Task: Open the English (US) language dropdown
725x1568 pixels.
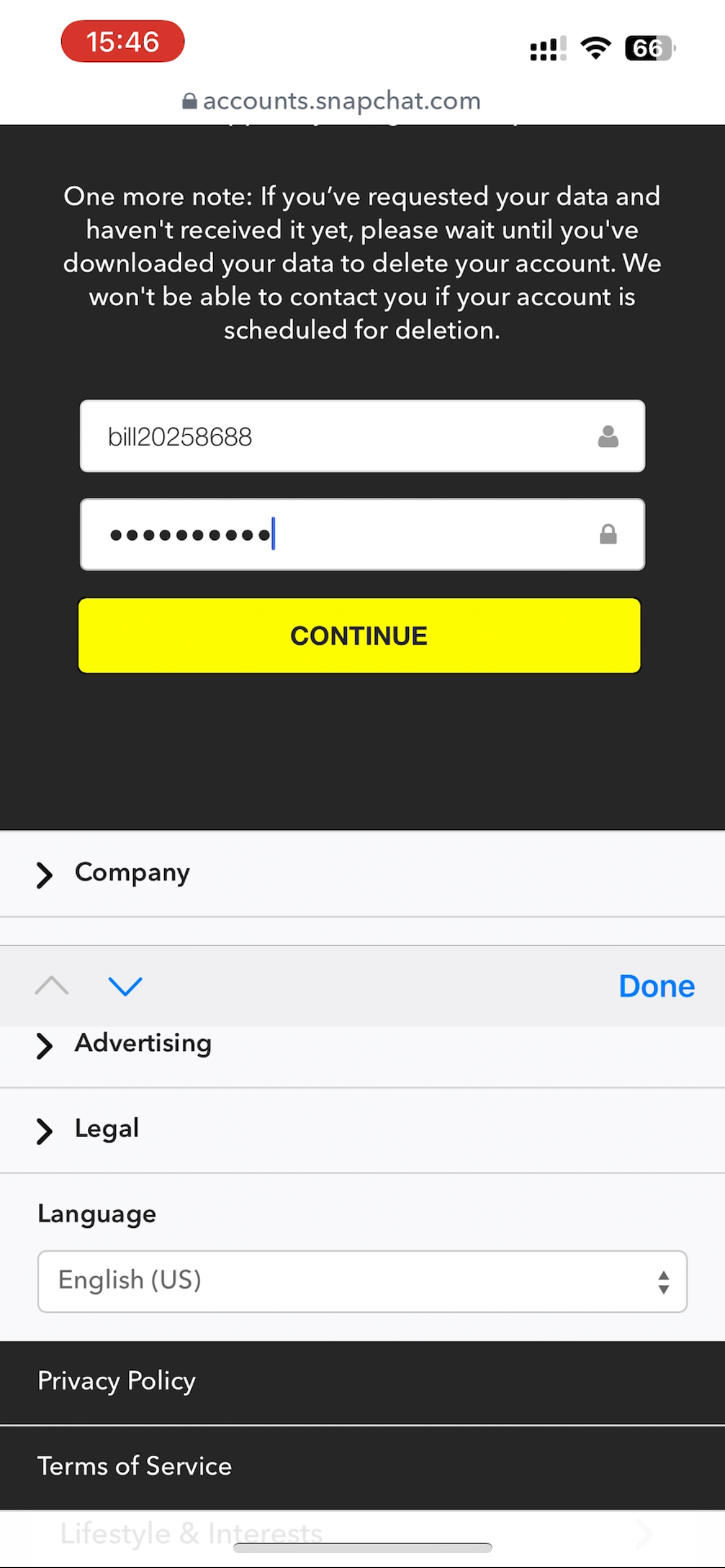Action: [362, 1281]
